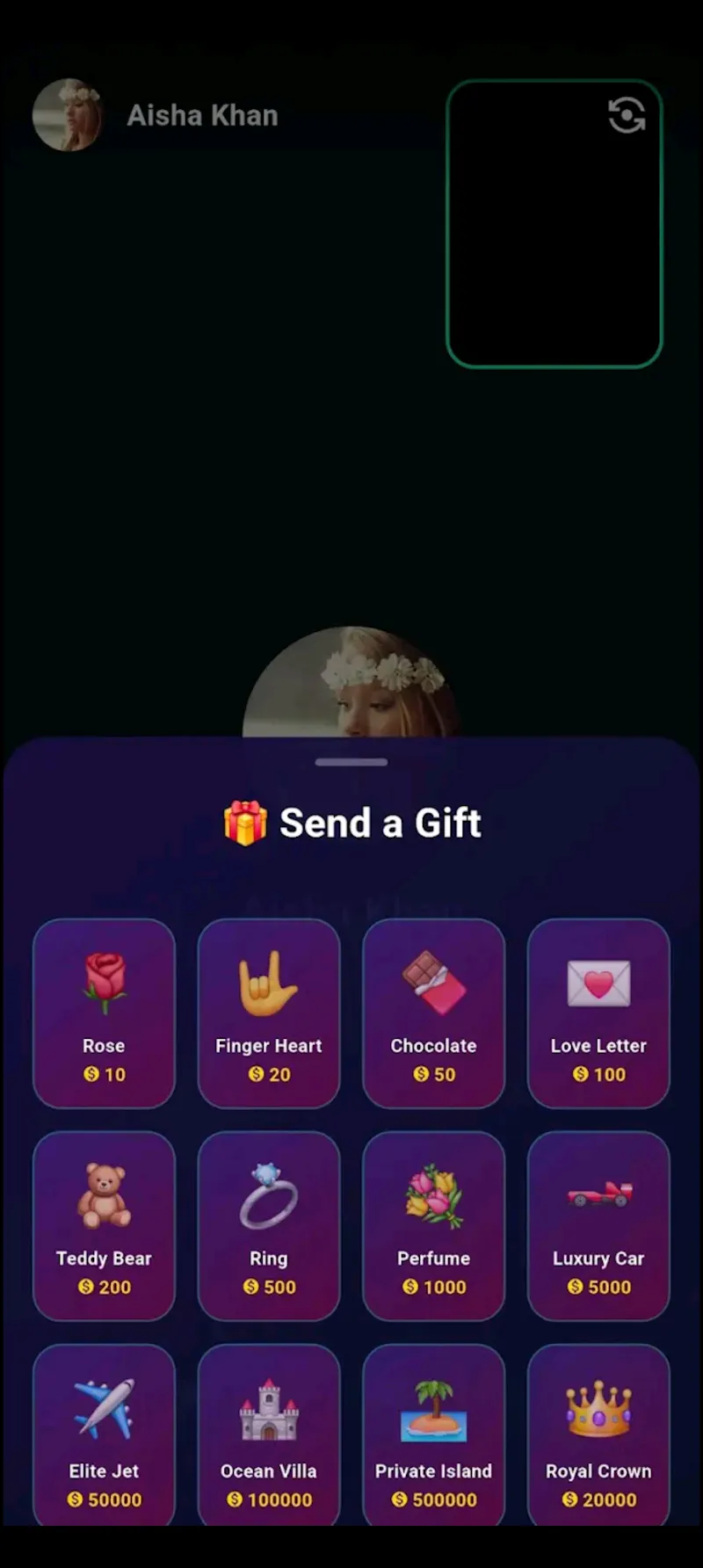Send the Luxury Car gift
Image resolution: width=703 pixels, height=1568 pixels.
click(x=598, y=1225)
